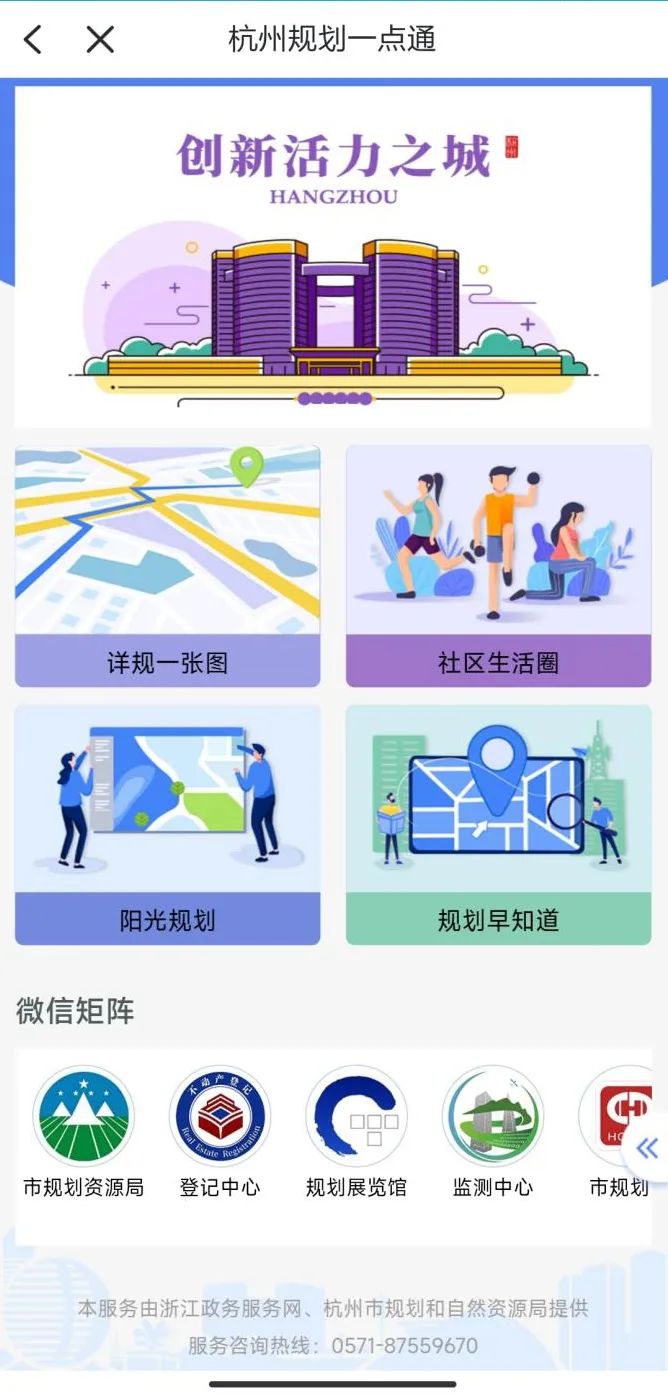Select the 监测中心 account
This screenshot has width=668, height=1400.
493,1132
